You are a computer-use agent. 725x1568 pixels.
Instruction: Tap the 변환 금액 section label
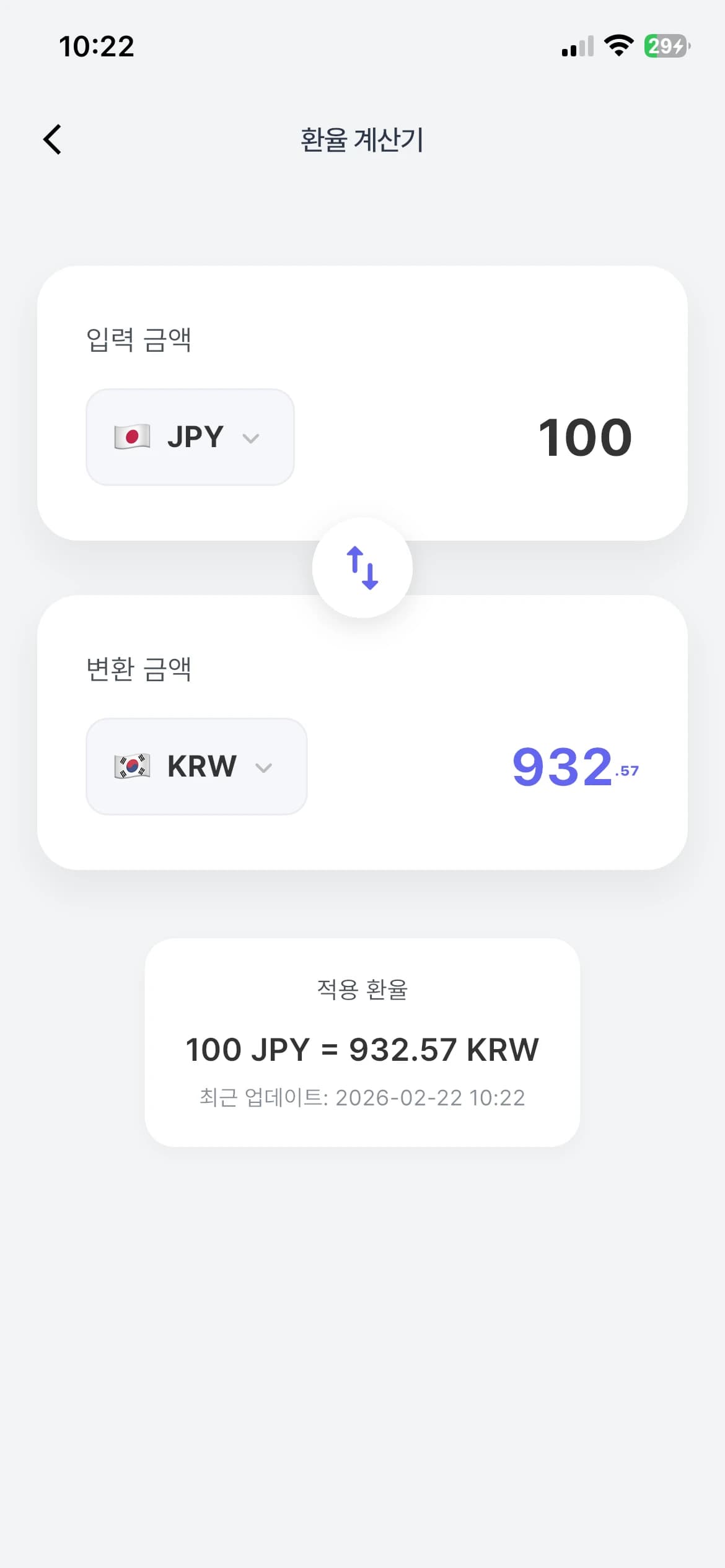tap(139, 668)
